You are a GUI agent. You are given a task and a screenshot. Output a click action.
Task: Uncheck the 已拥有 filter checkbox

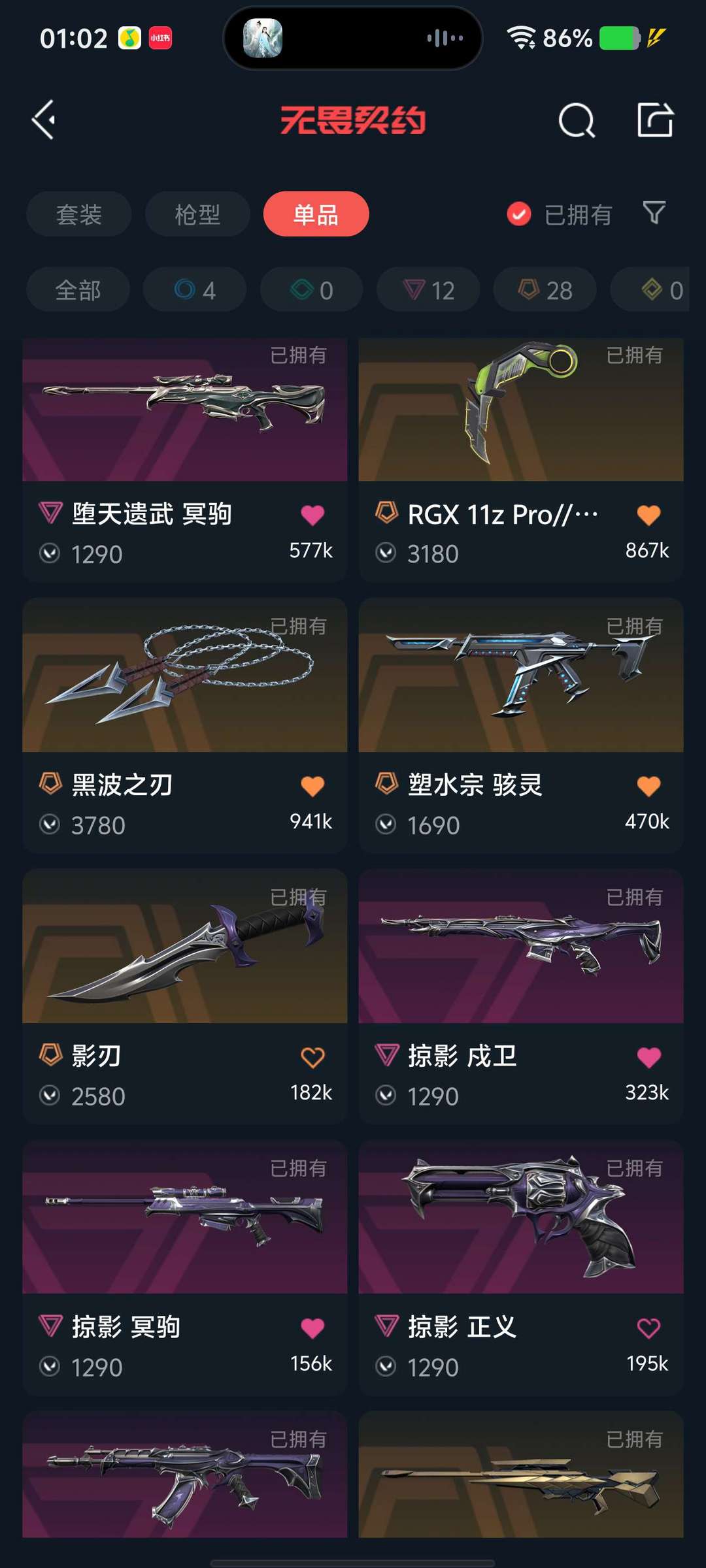pyautogui.click(x=519, y=214)
